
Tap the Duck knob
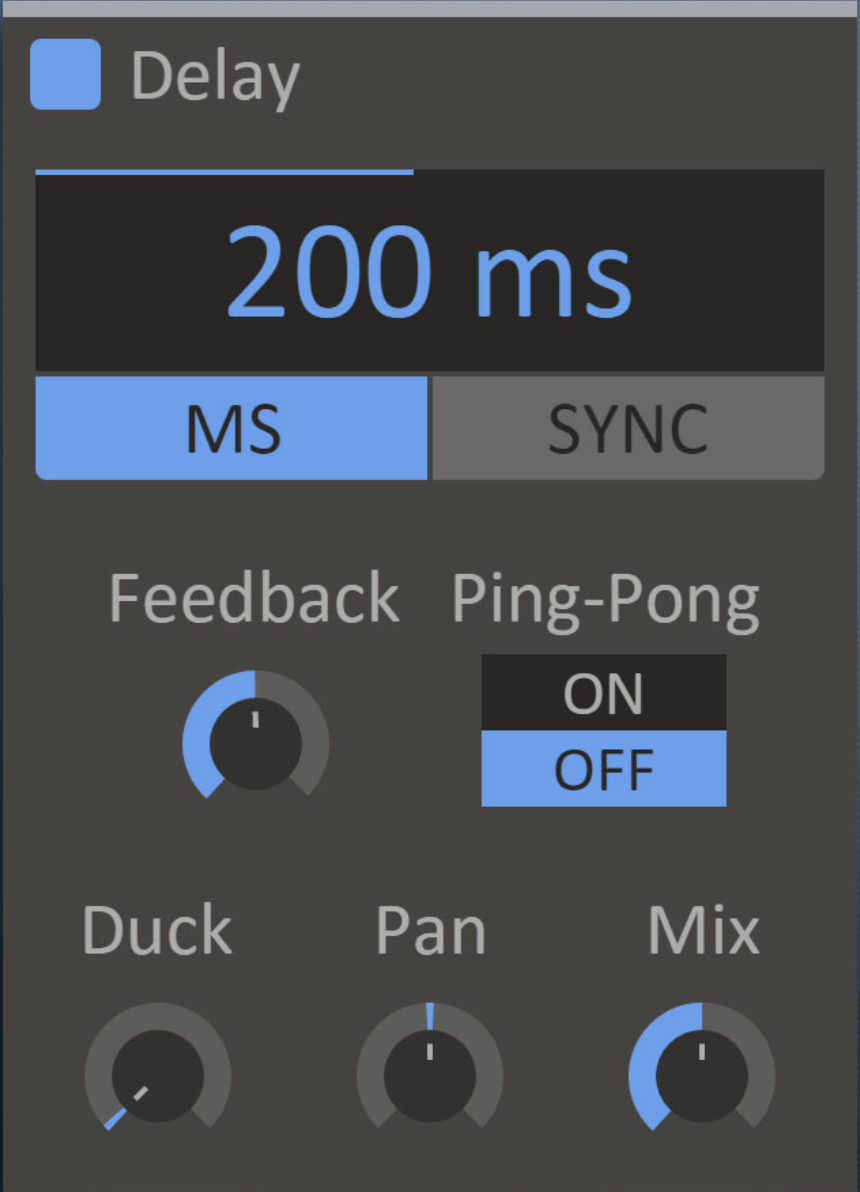158,1076
